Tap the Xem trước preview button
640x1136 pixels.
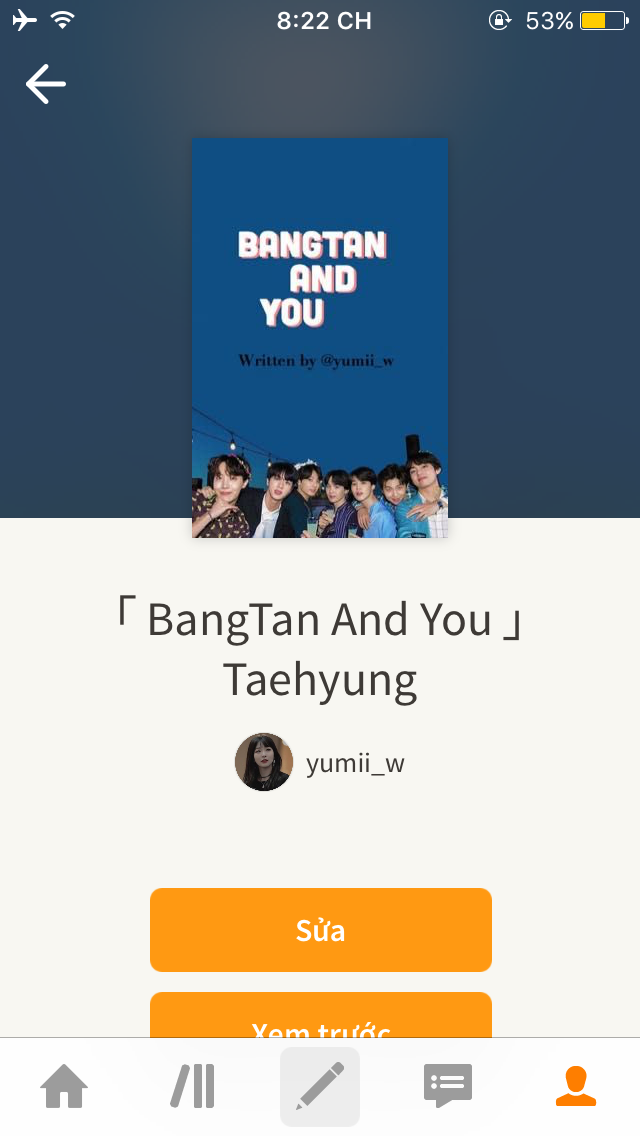coord(320,1016)
